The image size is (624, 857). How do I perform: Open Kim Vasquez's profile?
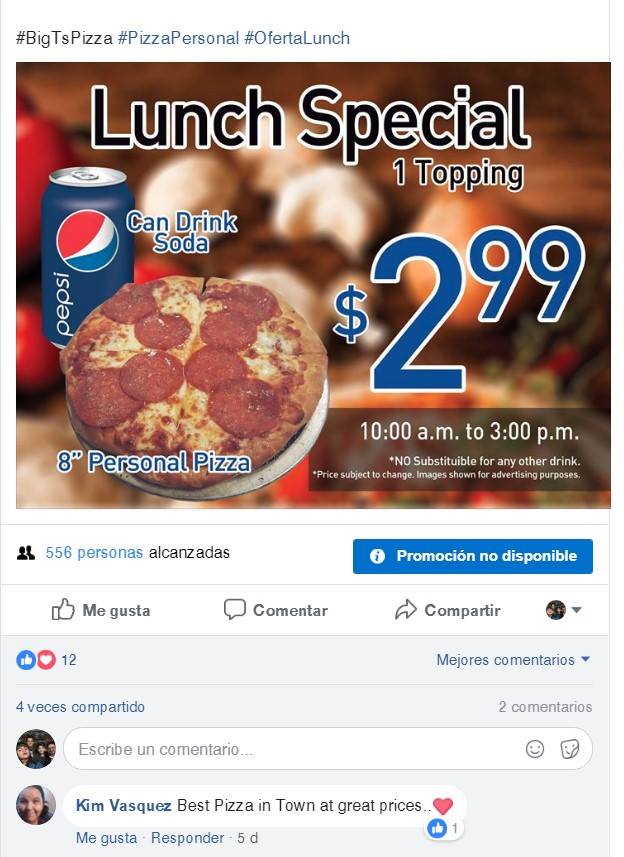tap(124, 806)
